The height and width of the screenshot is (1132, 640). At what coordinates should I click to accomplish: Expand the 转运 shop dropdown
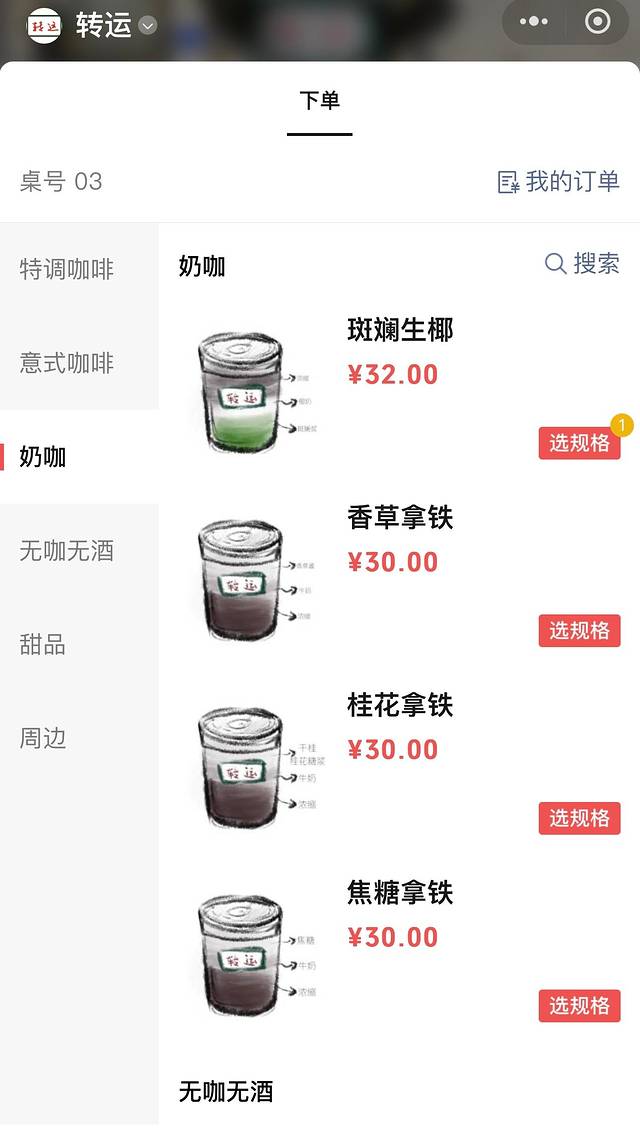147,26
